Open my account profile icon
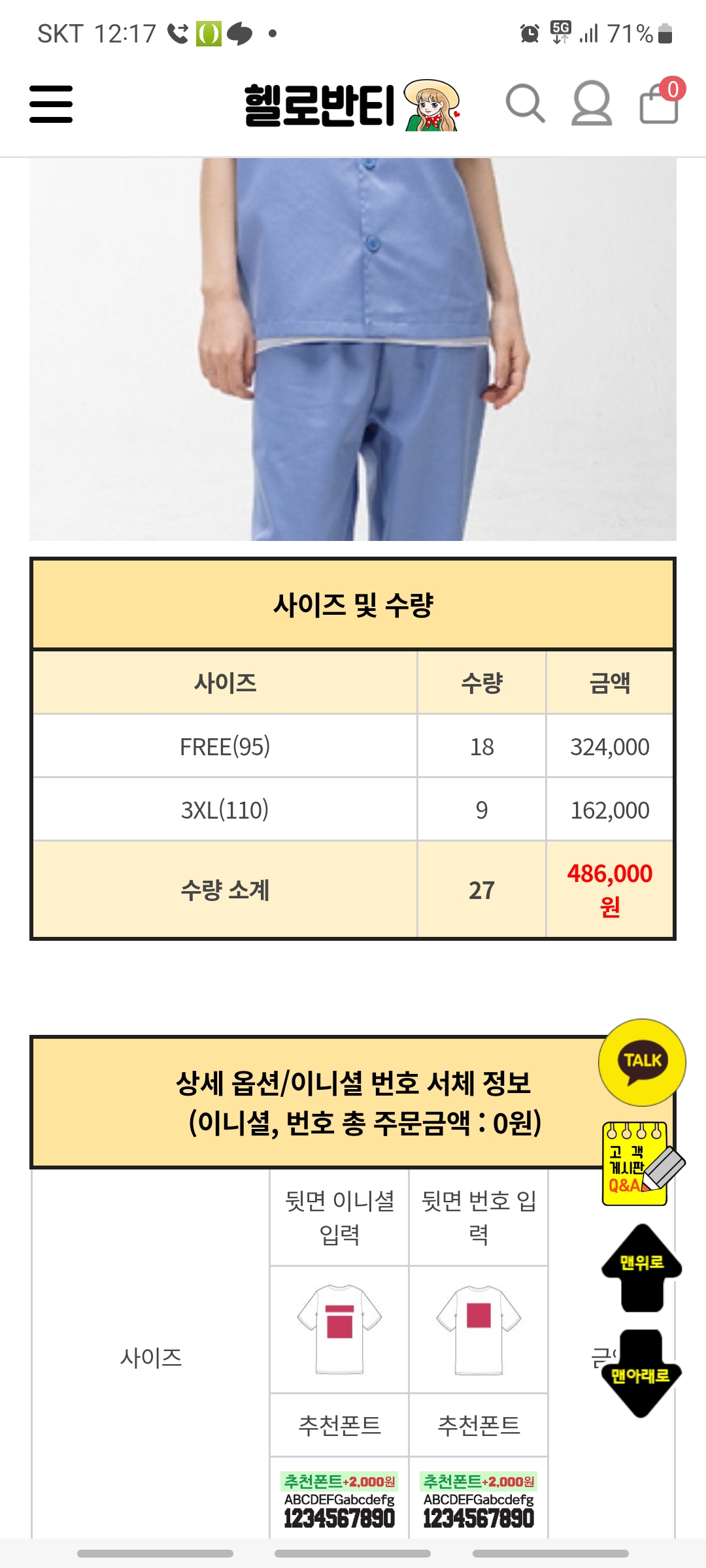The width and height of the screenshot is (706, 1568). (x=592, y=103)
